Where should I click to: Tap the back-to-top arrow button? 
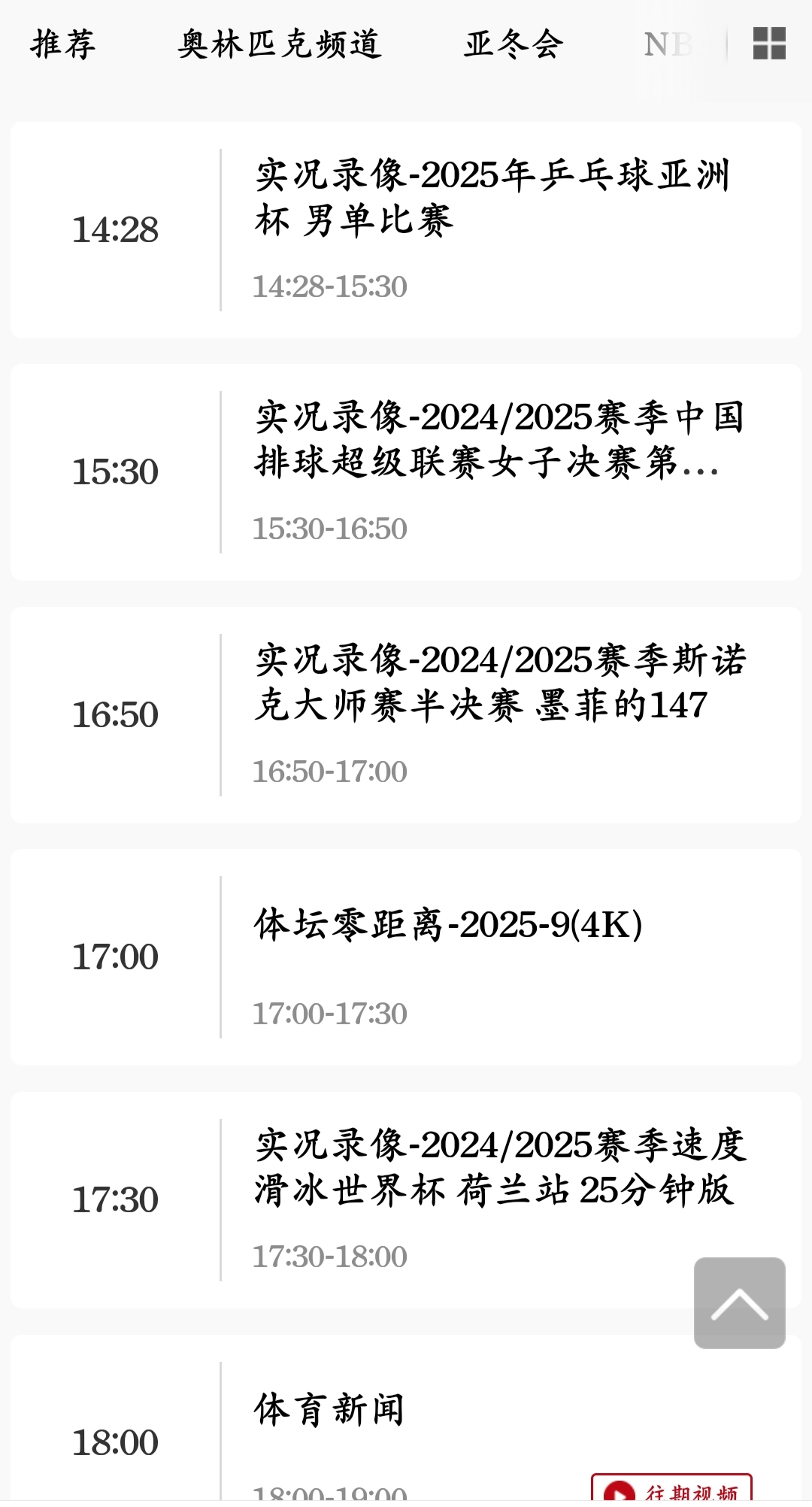(739, 1302)
